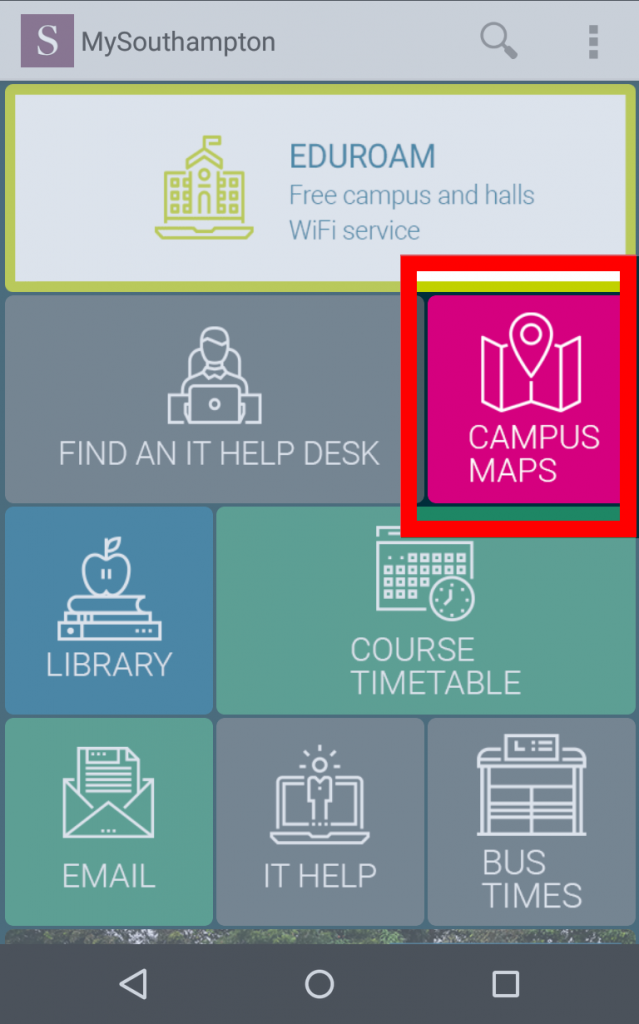Tap the system home button

(x=319, y=984)
